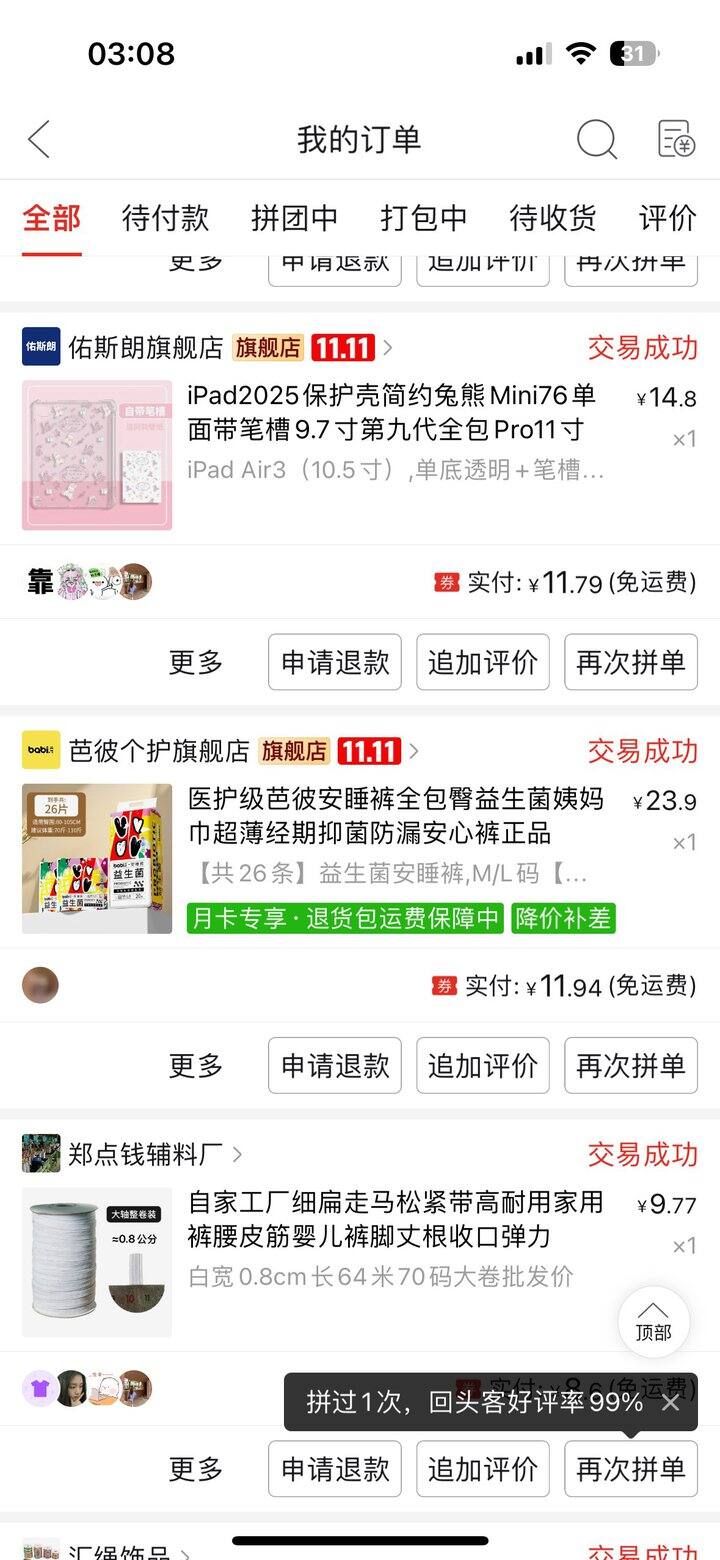720x1560 pixels.
Task: Tap 再次拼单 for the iPad case order
Action: 630,662
